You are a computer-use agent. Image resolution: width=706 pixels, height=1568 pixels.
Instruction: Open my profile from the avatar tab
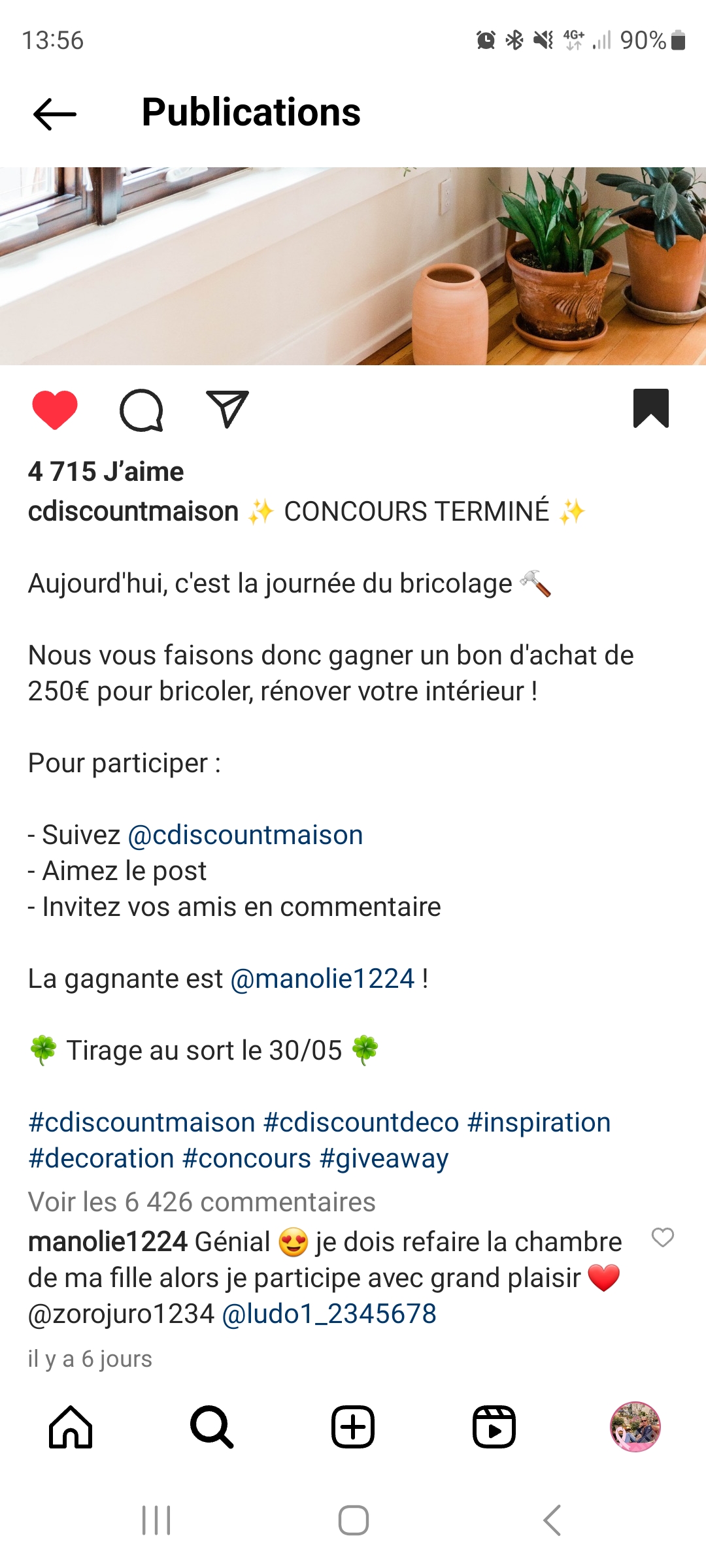[635, 1427]
